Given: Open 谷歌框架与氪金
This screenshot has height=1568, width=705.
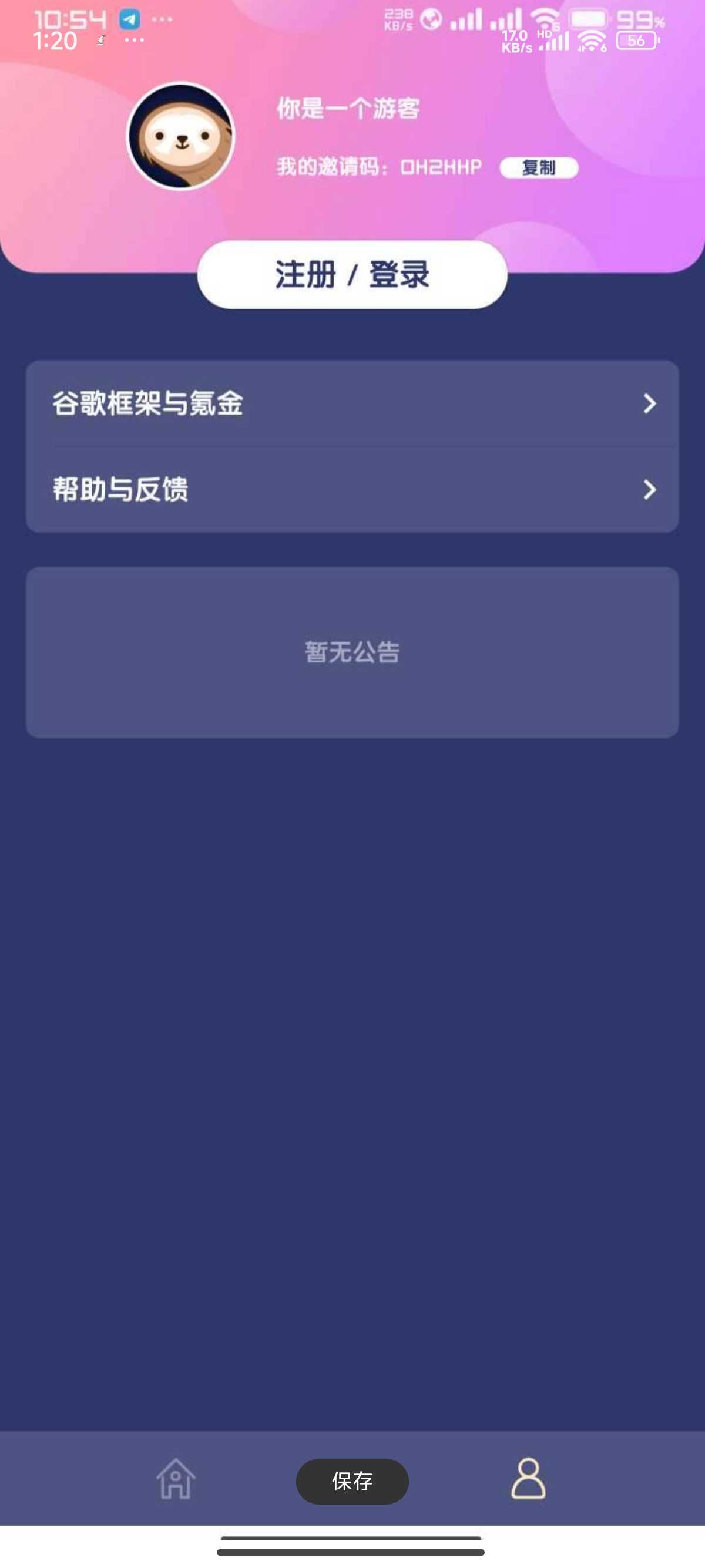Looking at the screenshot, I should [x=352, y=403].
